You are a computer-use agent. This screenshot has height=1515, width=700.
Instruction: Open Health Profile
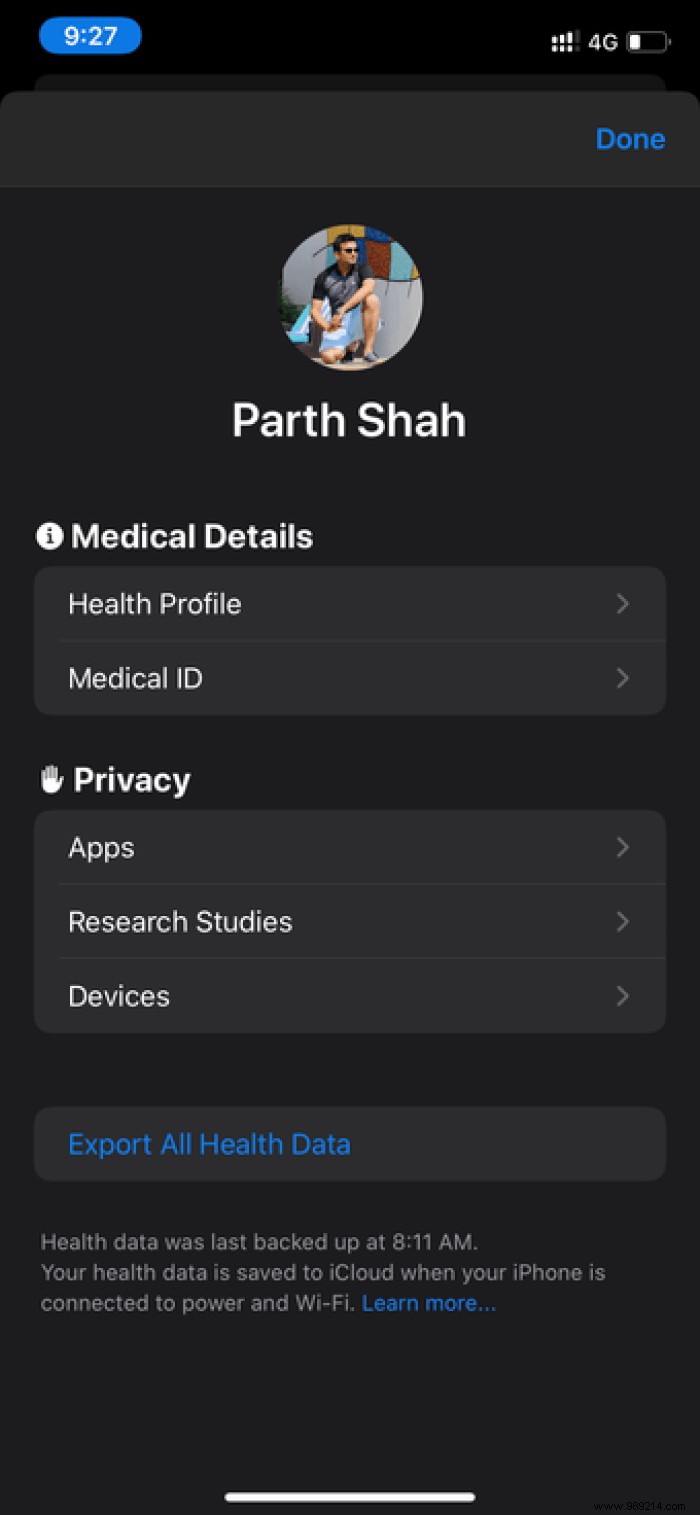tap(349, 604)
